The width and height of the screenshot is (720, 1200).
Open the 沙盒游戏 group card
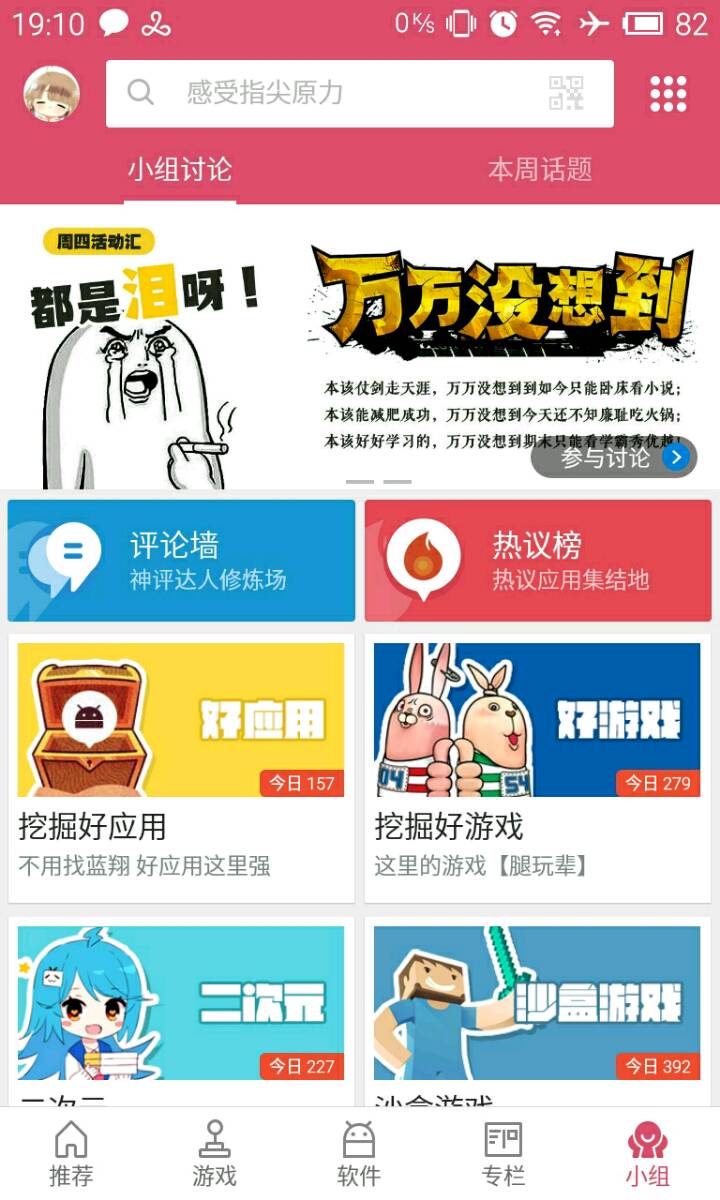point(538,1010)
